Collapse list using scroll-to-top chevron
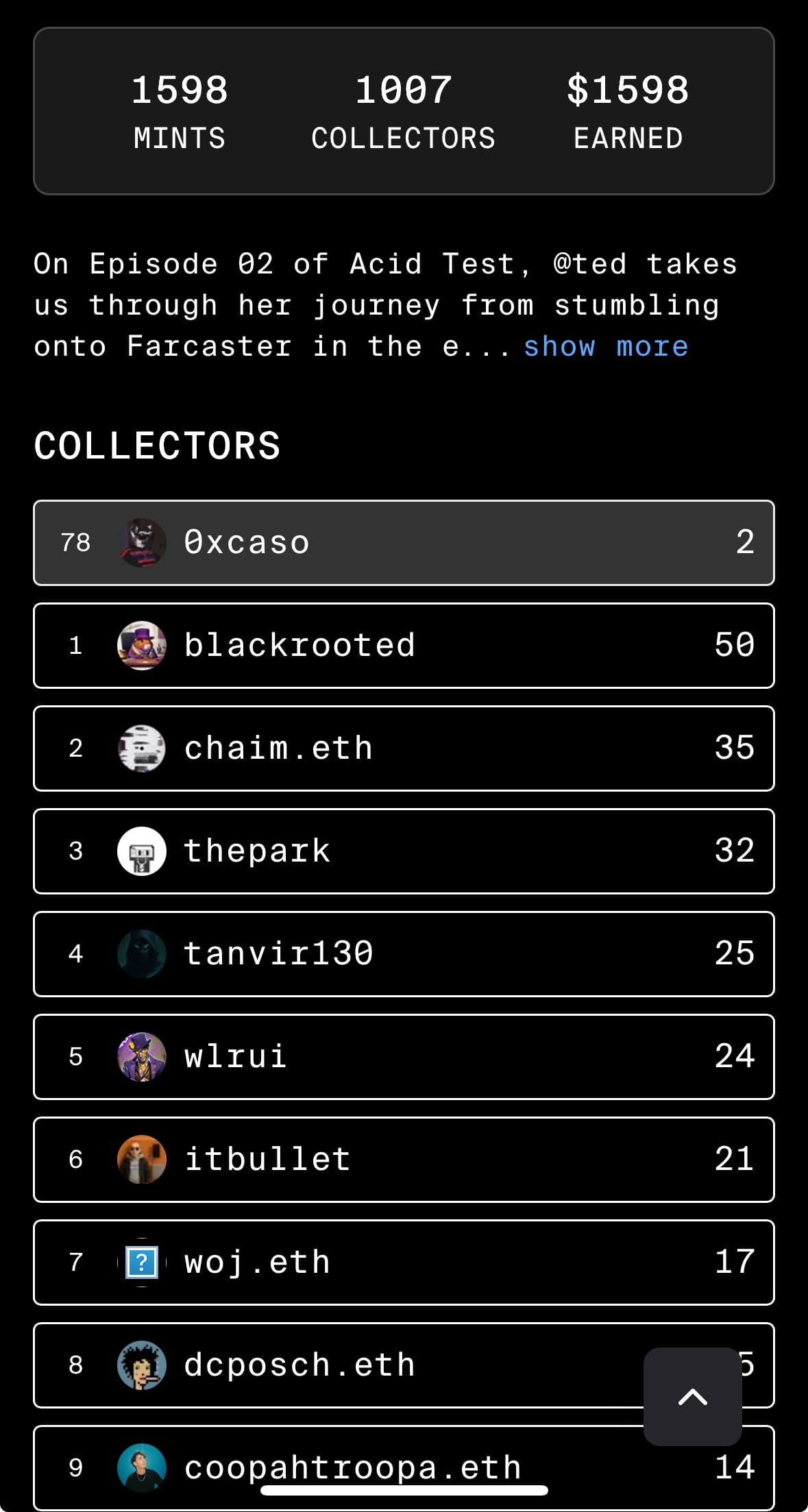 tap(692, 1398)
